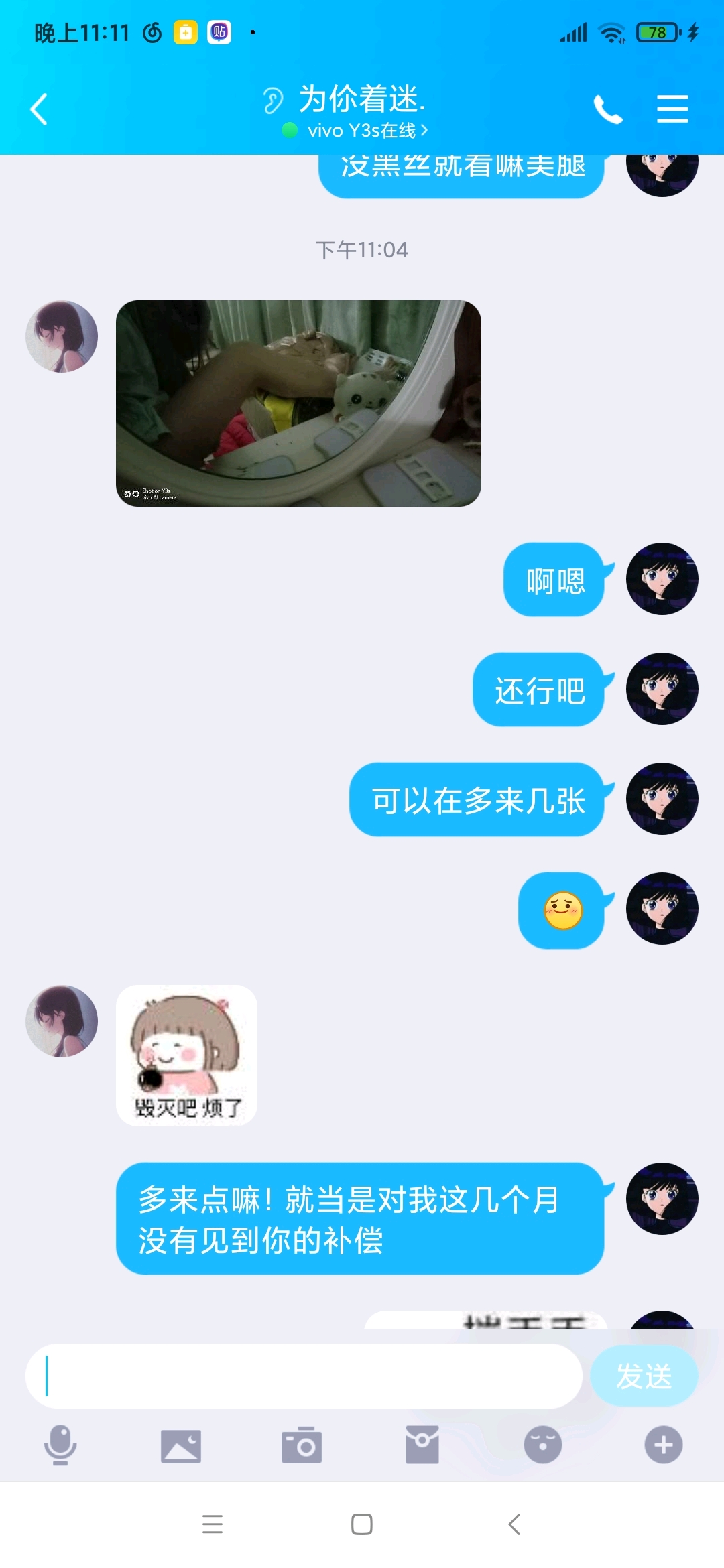Open the red packet option

(422, 1445)
